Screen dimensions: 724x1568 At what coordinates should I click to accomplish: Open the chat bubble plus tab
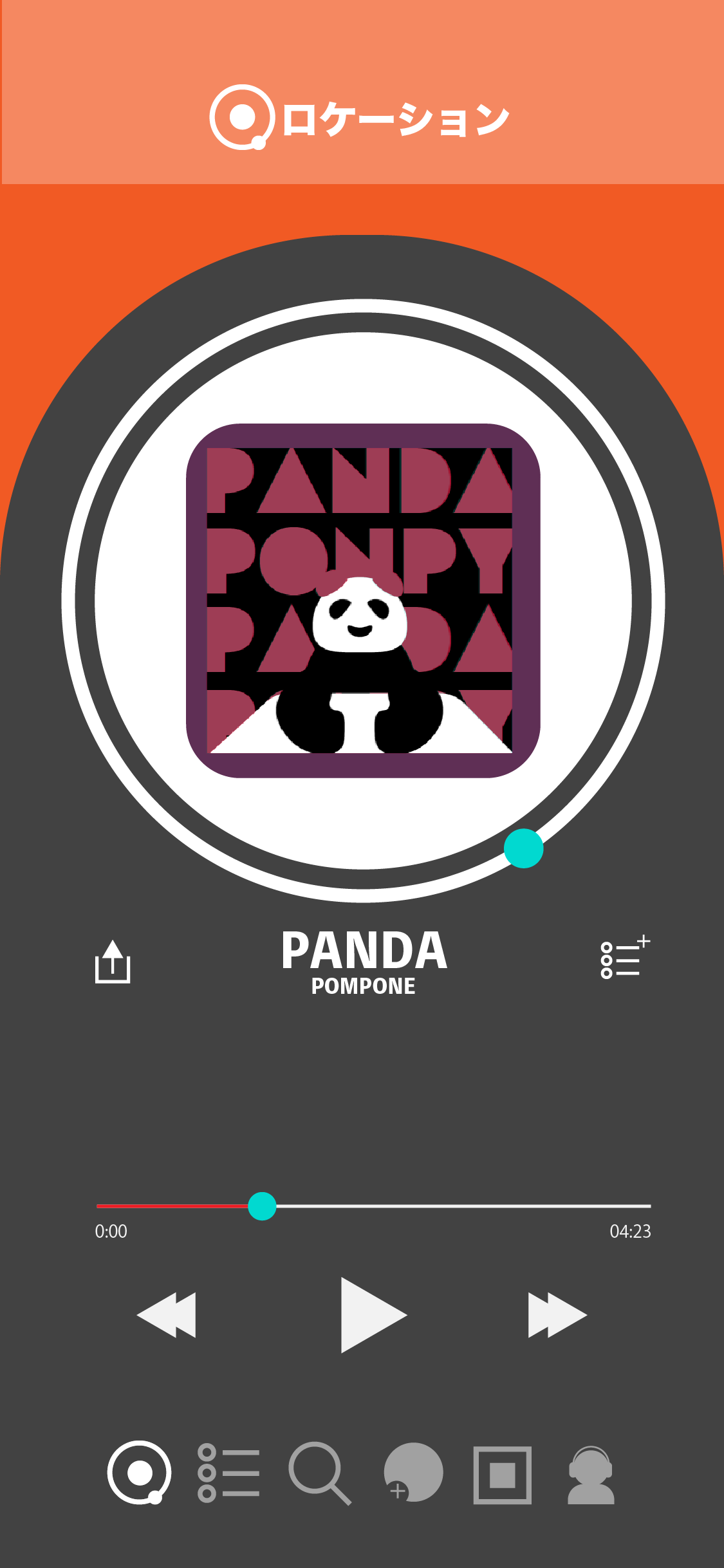pyautogui.click(x=413, y=1472)
